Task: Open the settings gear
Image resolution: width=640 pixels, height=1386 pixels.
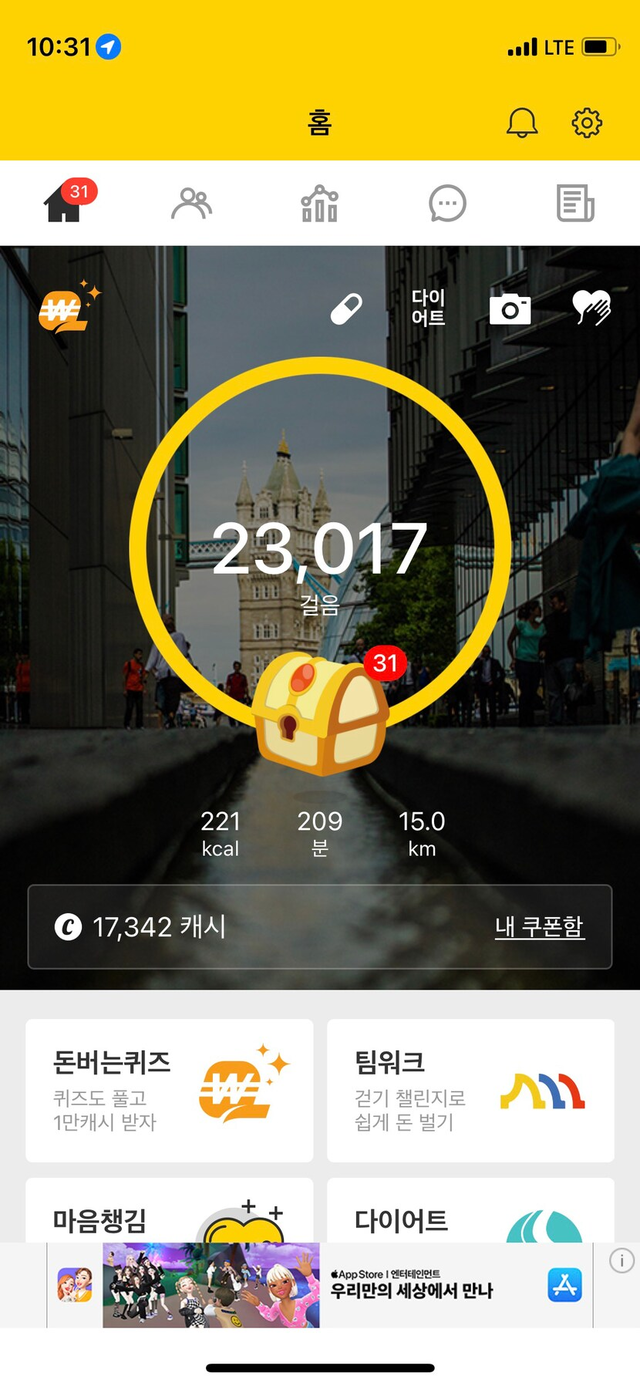Action: 586,123
